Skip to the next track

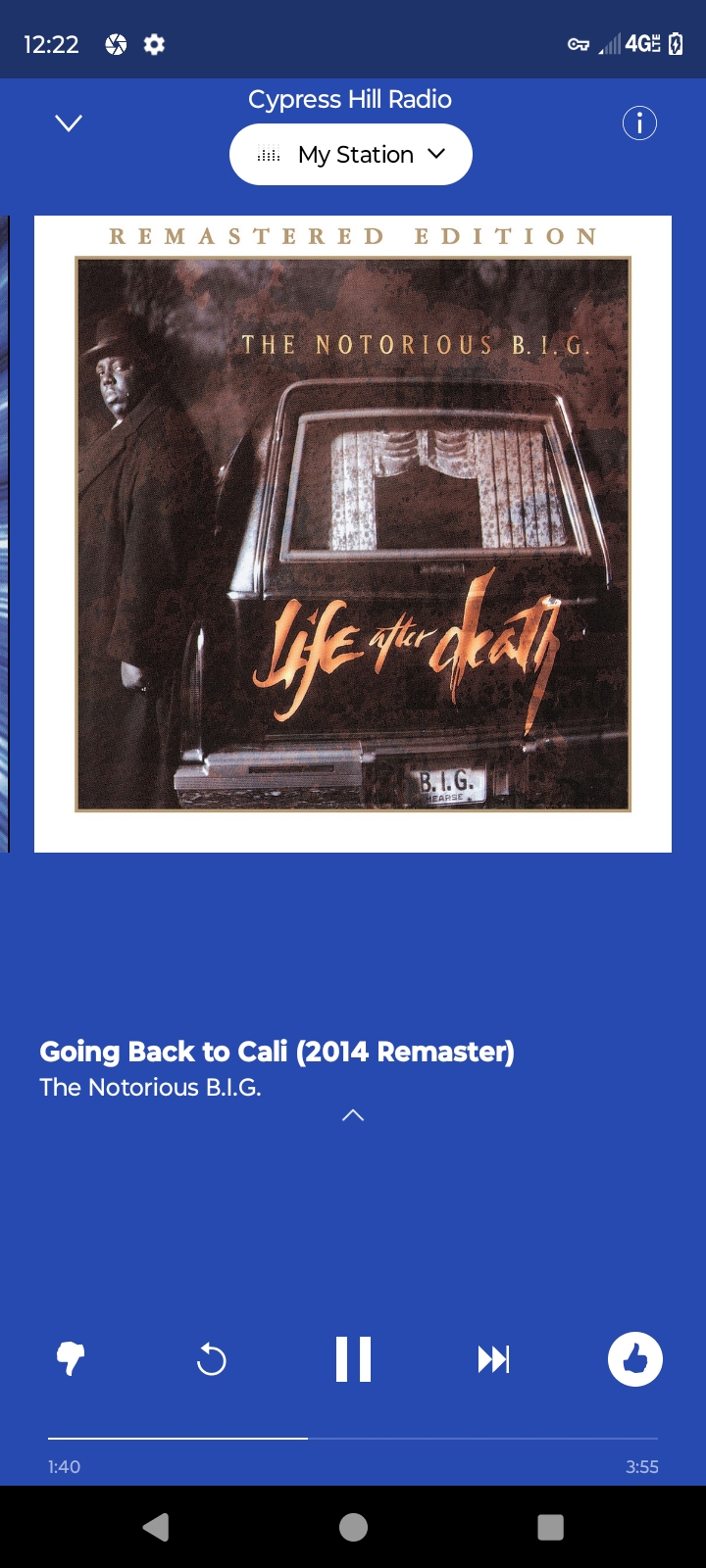(493, 1359)
